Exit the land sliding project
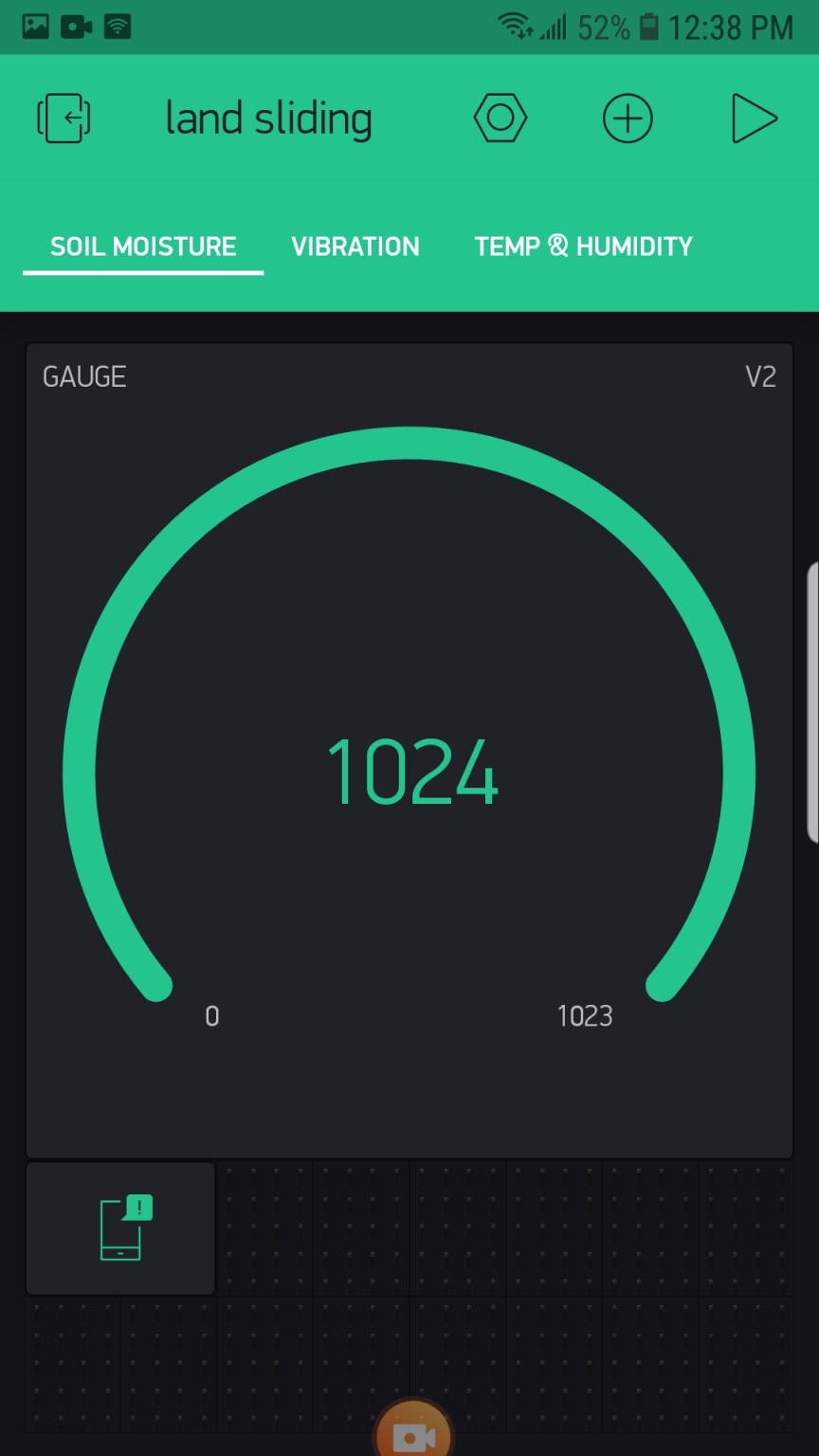The width and height of the screenshot is (819, 1456). 64,118
